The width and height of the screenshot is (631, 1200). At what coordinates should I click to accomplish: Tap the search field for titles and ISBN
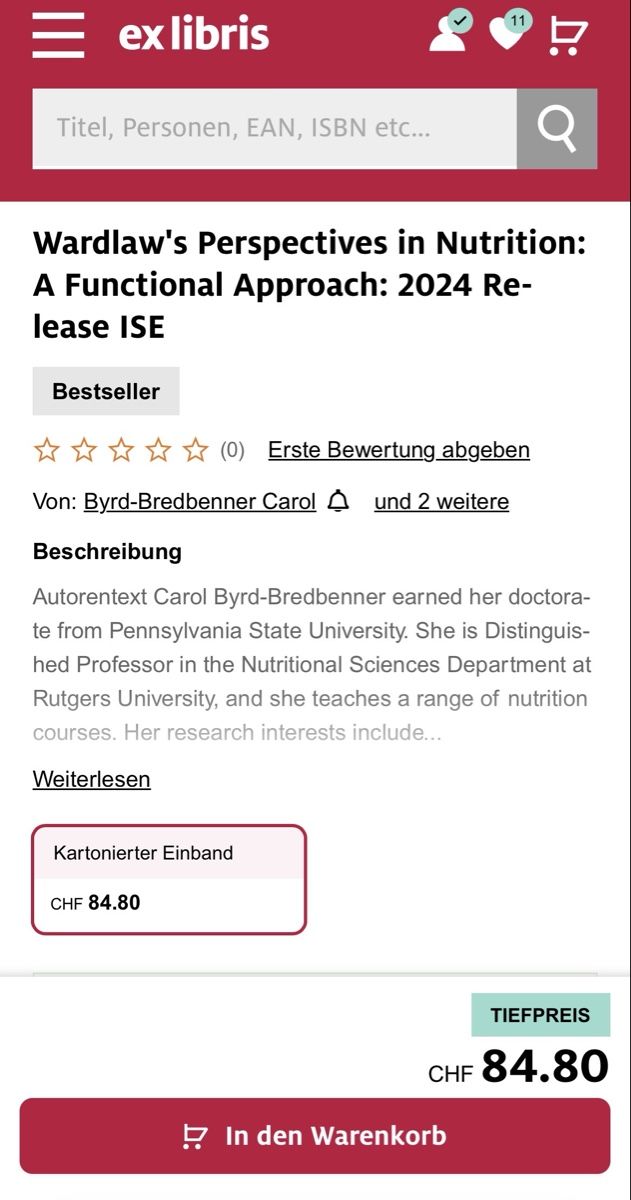(275, 128)
